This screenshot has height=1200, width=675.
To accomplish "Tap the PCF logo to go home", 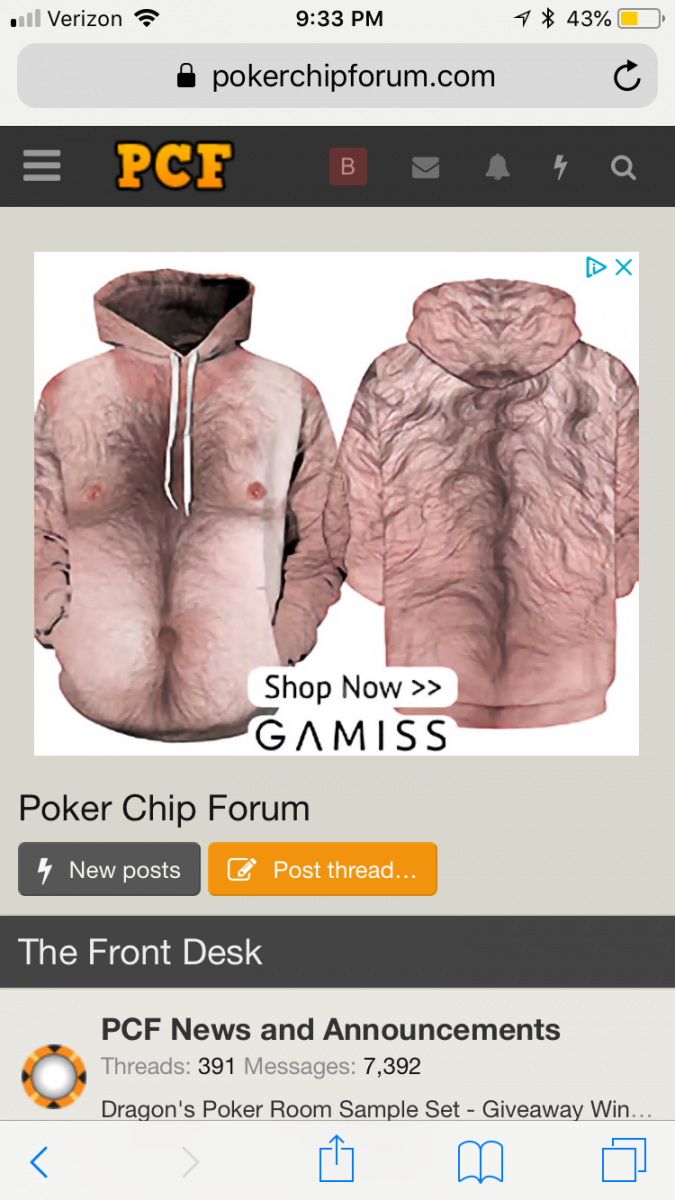I will (174, 166).
